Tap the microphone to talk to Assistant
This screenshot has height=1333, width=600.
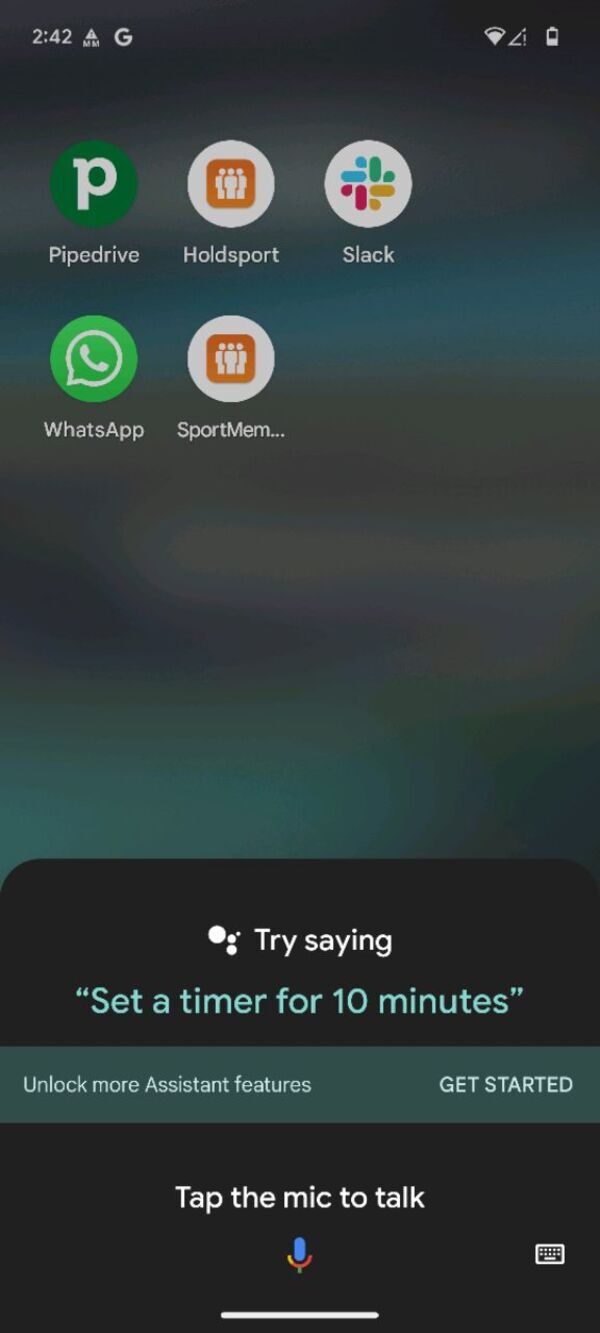pos(299,1254)
